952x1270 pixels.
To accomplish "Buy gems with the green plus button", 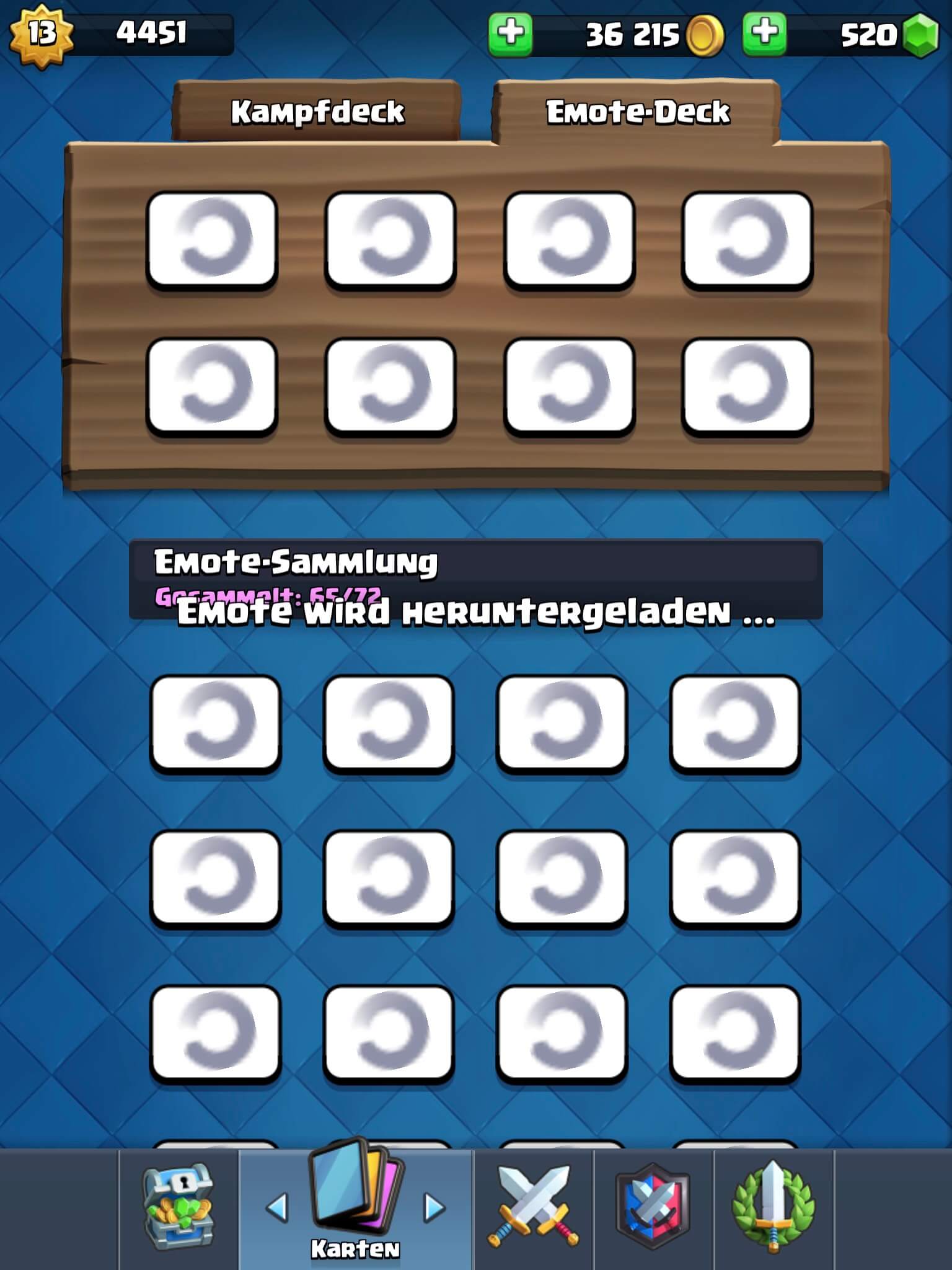I will pos(765,33).
